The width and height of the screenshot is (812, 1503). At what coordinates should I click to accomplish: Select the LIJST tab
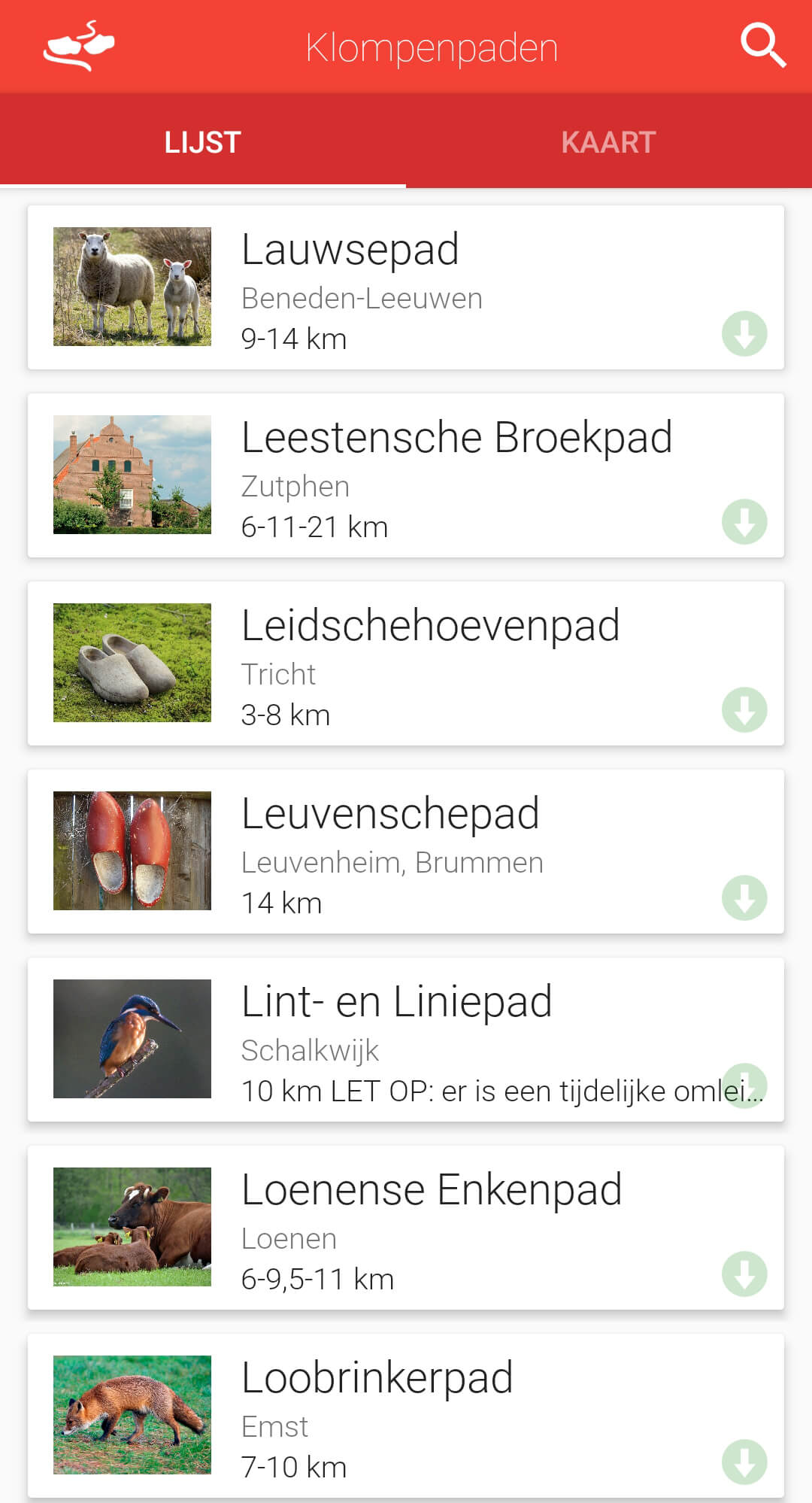203,140
